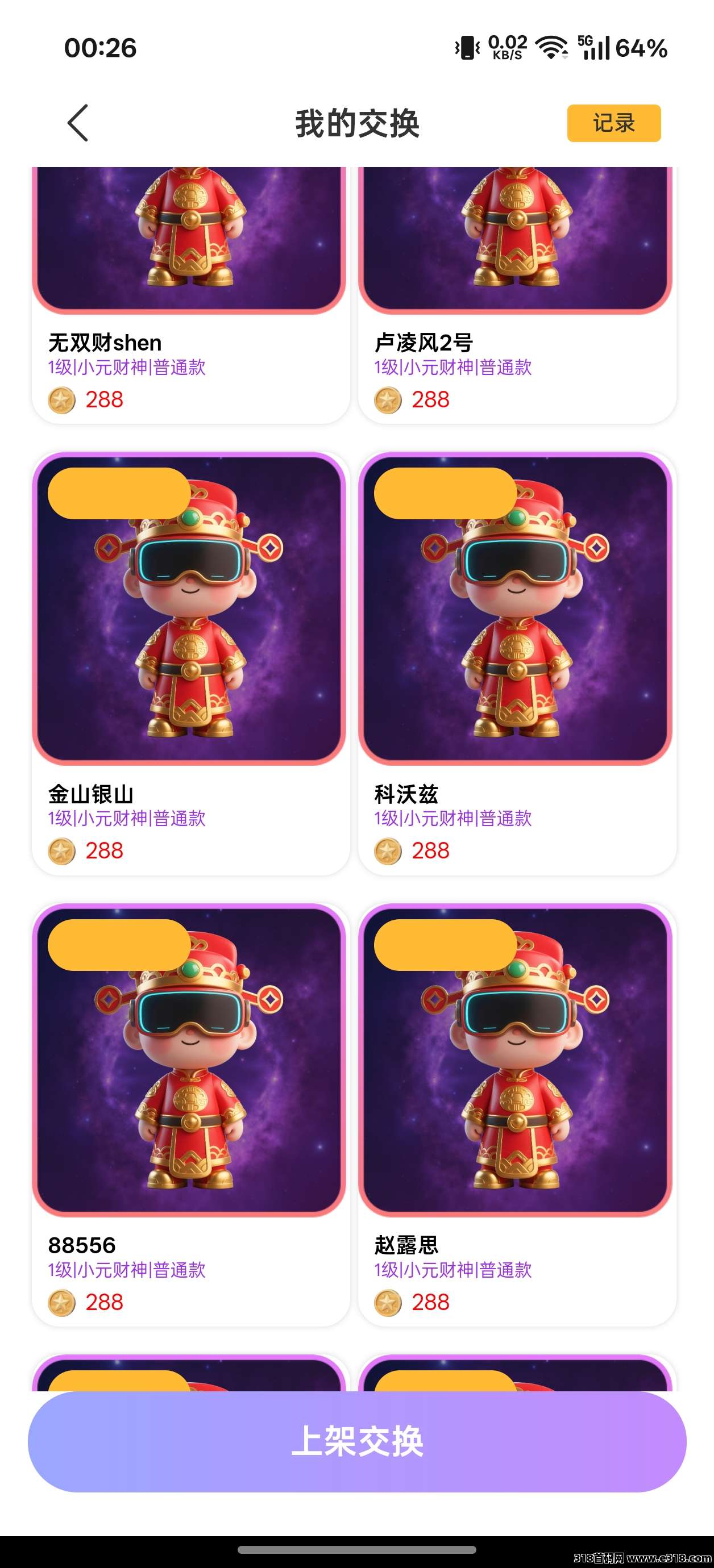Select the 金山银山 card
Screen dimensions: 714x1568
click(x=189, y=664)
